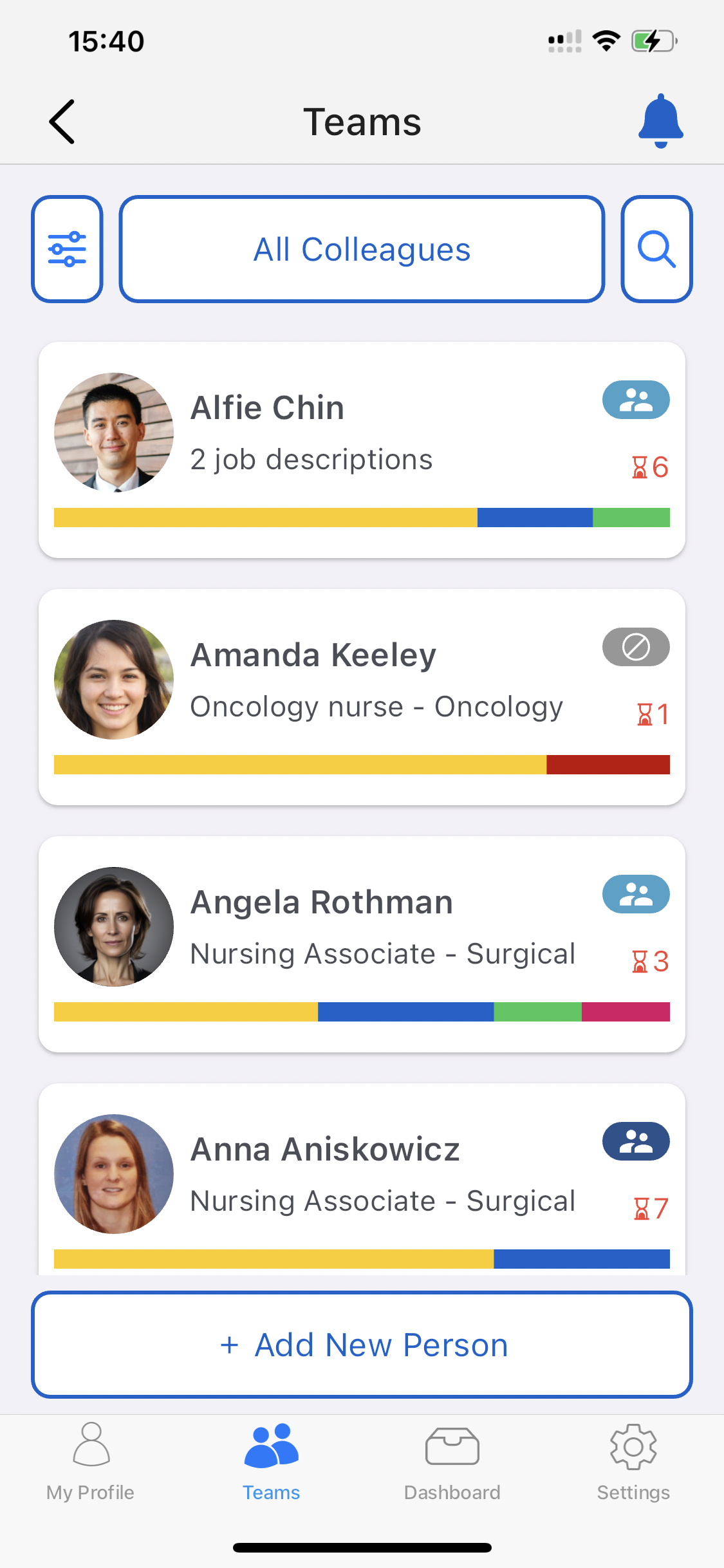Tap the search magnifier button
The image size is (724, 1568).
coord(656,249)
